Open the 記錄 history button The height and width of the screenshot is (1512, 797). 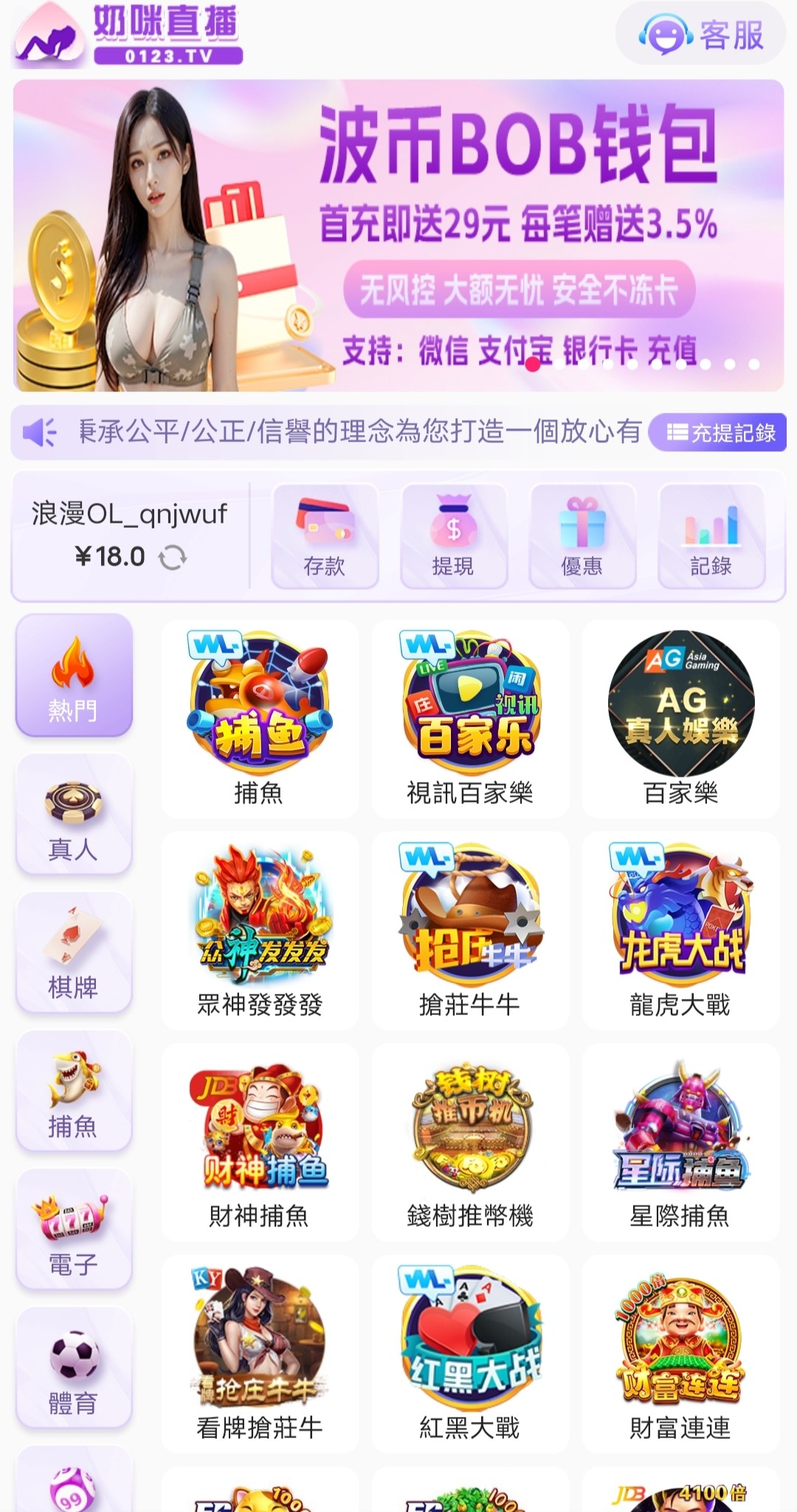pos(711,536)
